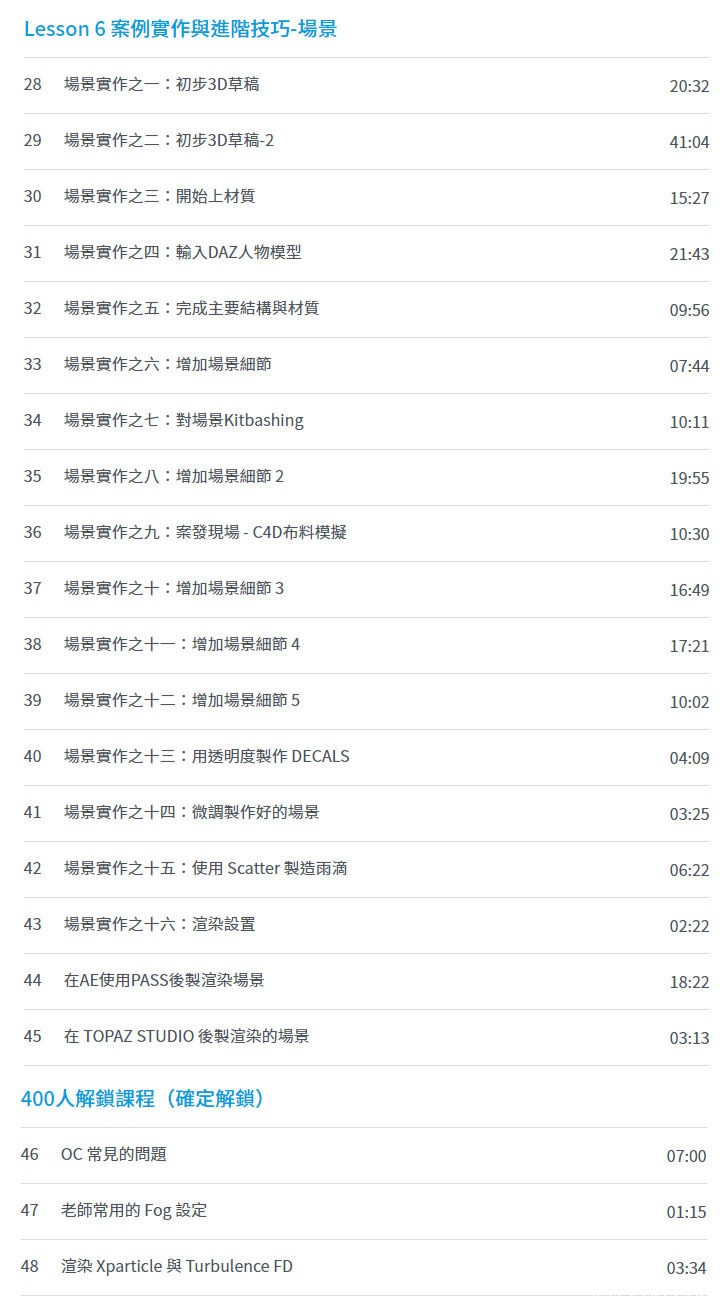Open lesson 35 增加場景細節 2
Screen dimensions: 725x1311
174,477
